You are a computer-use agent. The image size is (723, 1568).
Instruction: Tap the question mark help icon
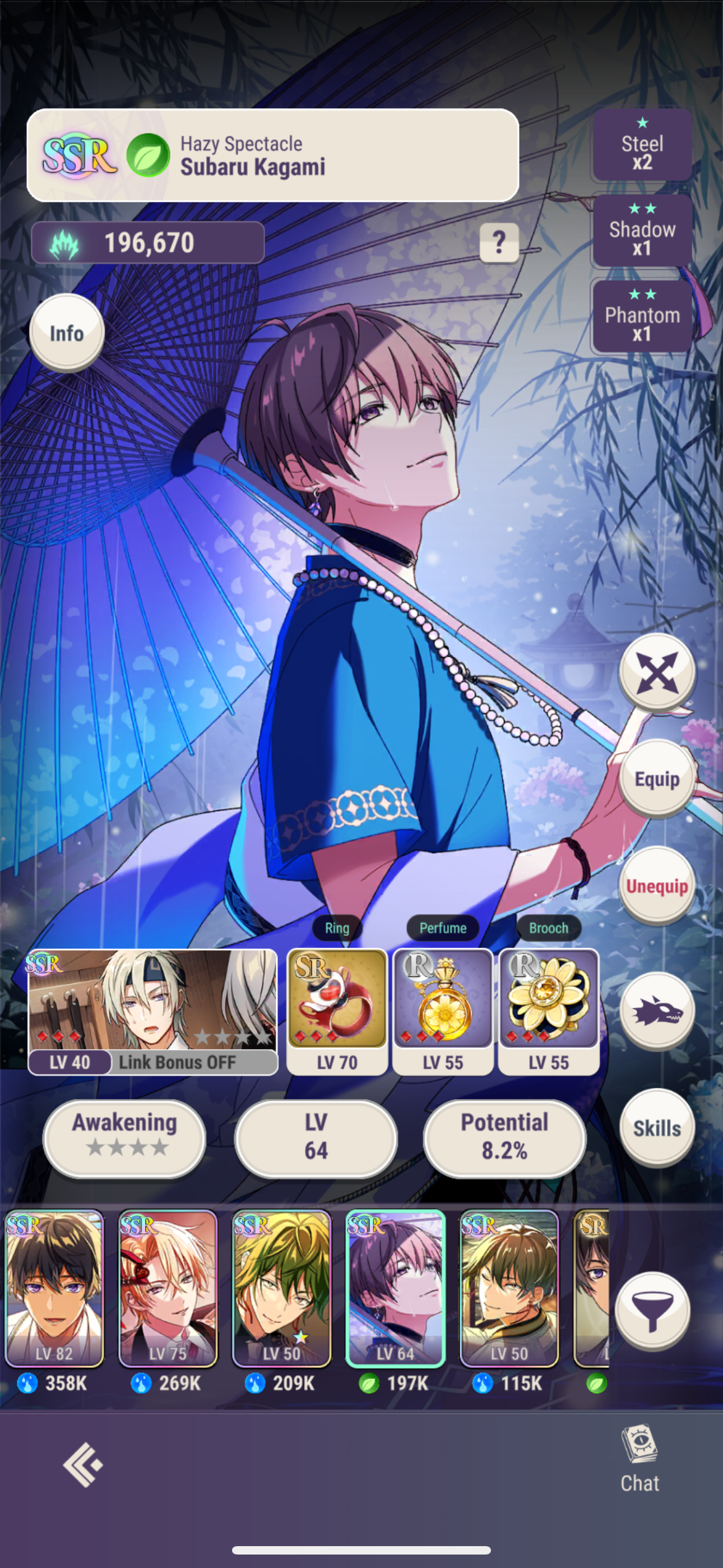(x=498, y=243)
